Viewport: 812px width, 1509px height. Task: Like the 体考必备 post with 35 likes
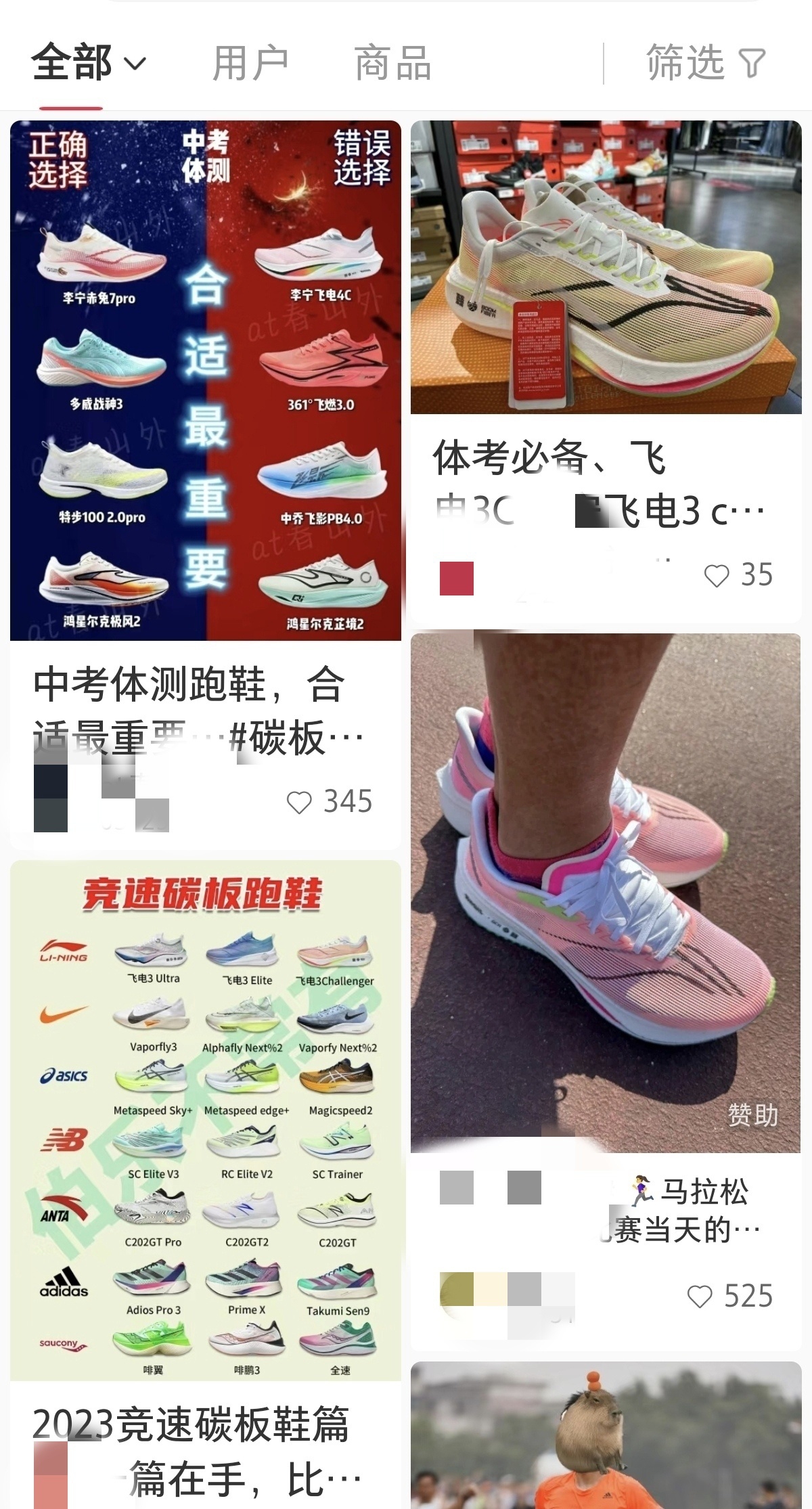tap(717, 576)
